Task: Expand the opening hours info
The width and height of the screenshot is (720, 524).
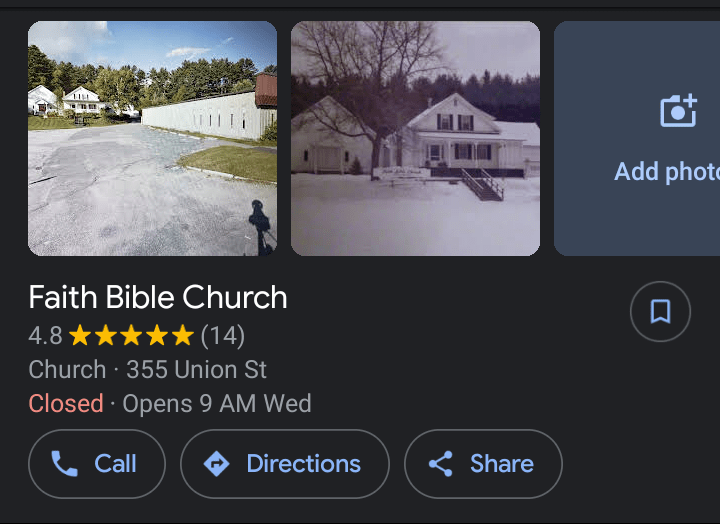Action: coord(170,404)
